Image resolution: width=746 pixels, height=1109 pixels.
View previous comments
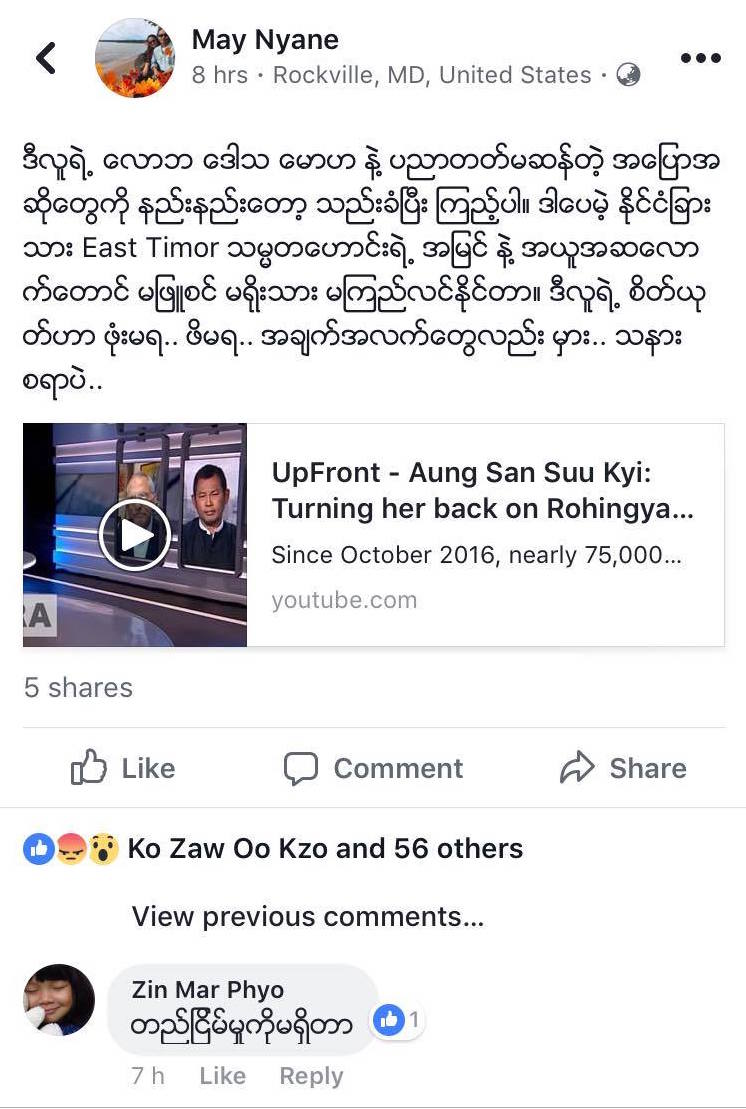point(308,917)
